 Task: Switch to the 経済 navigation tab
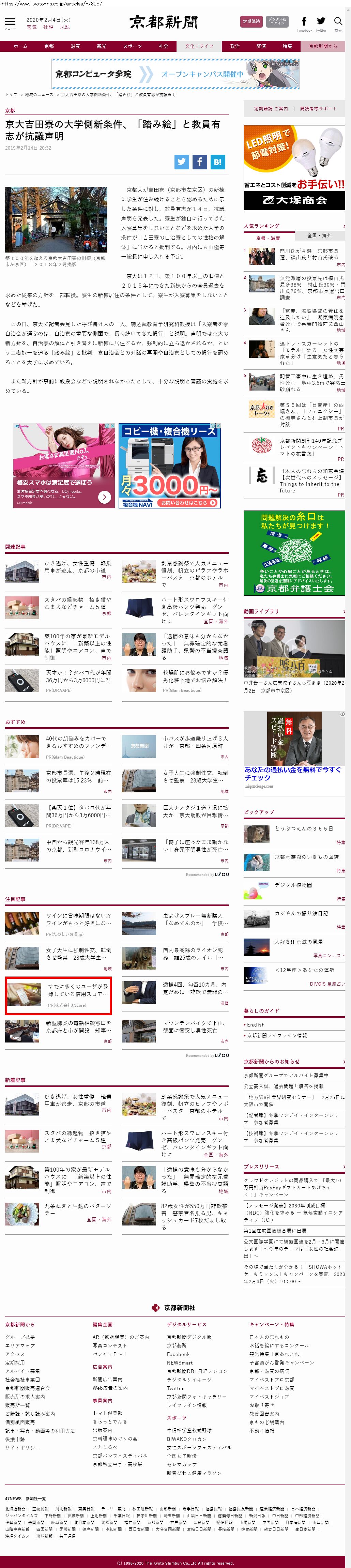[x=261, y=46]
